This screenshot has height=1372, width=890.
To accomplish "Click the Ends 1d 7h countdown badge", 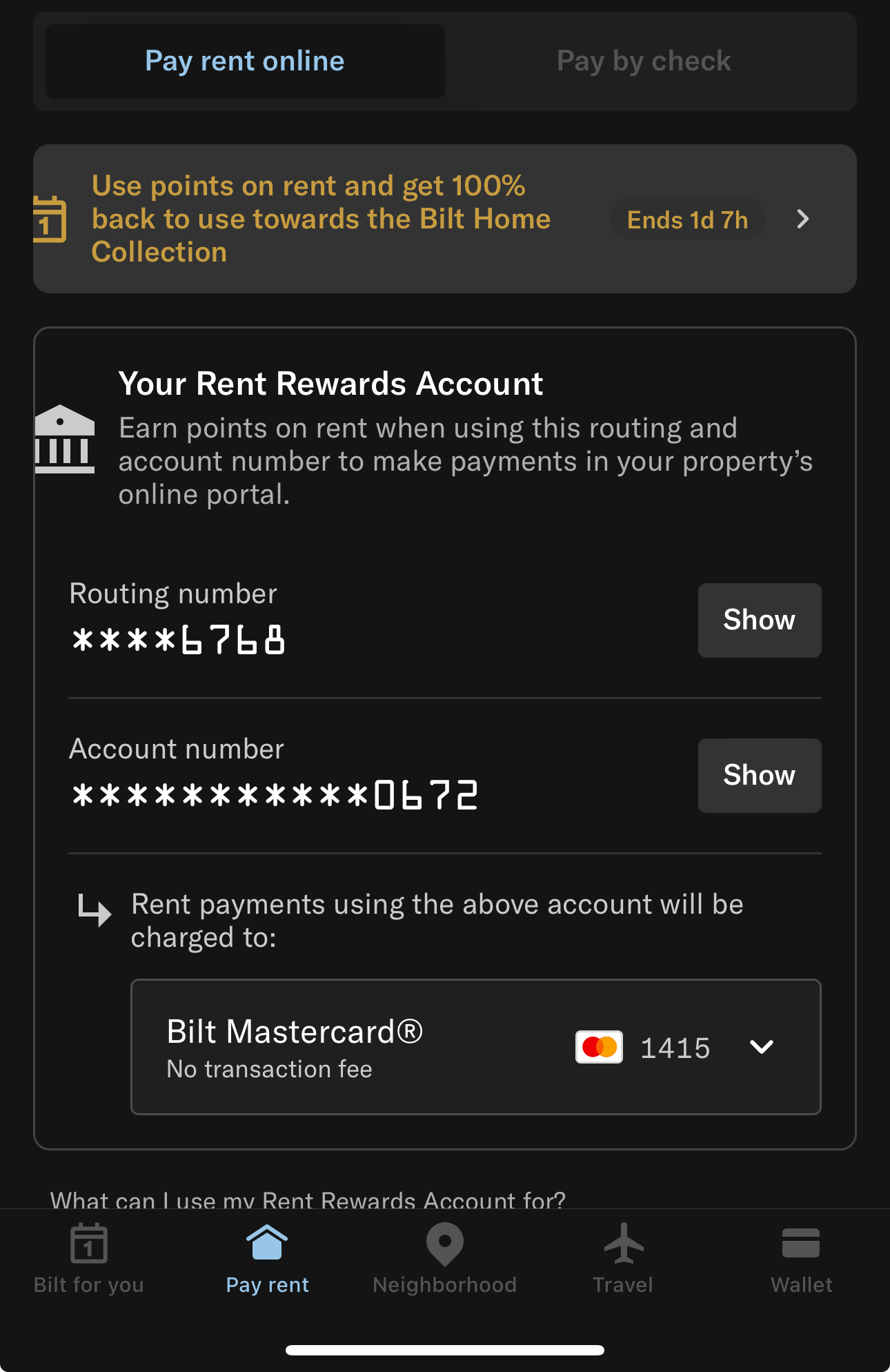I will tap(687, 219).
